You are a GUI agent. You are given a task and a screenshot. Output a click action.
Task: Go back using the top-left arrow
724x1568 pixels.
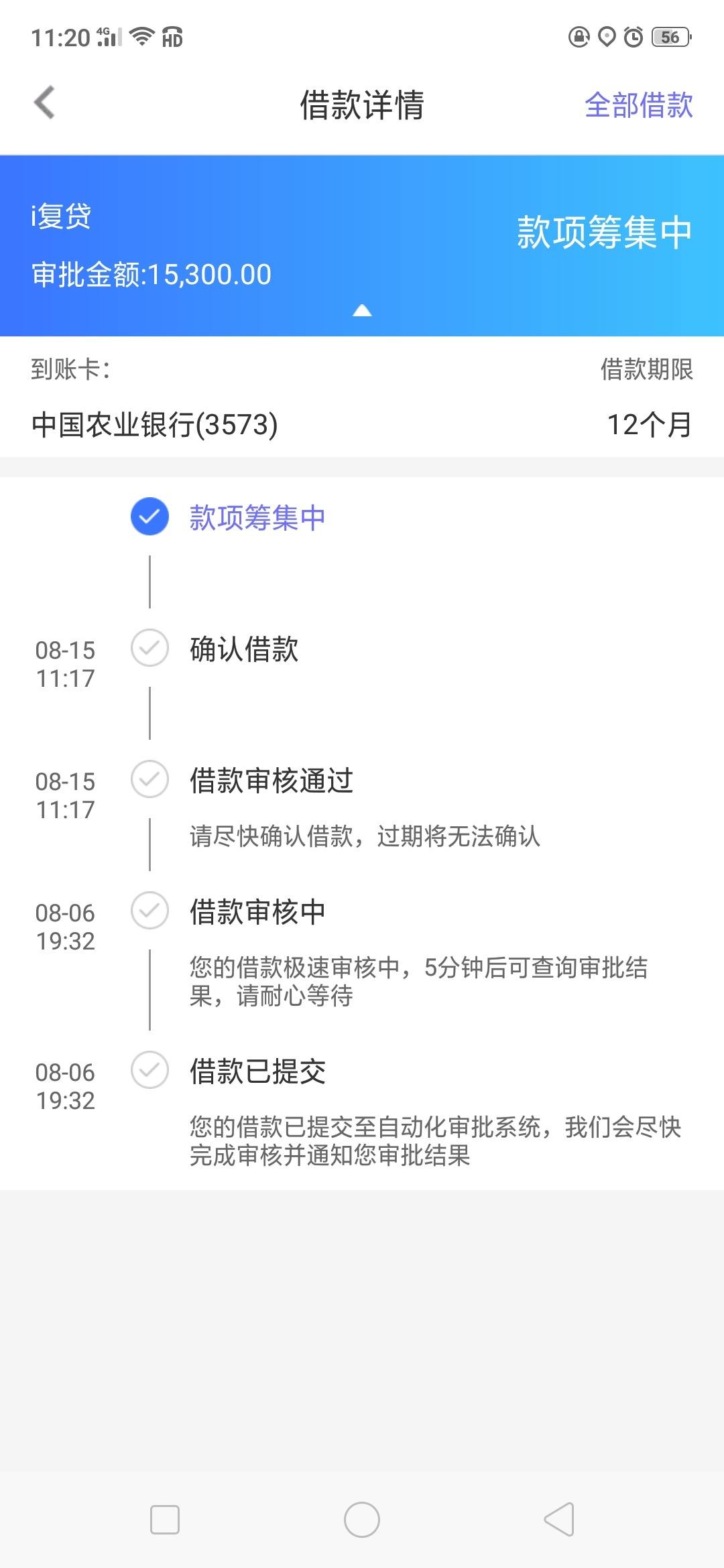tap(44, 103)
